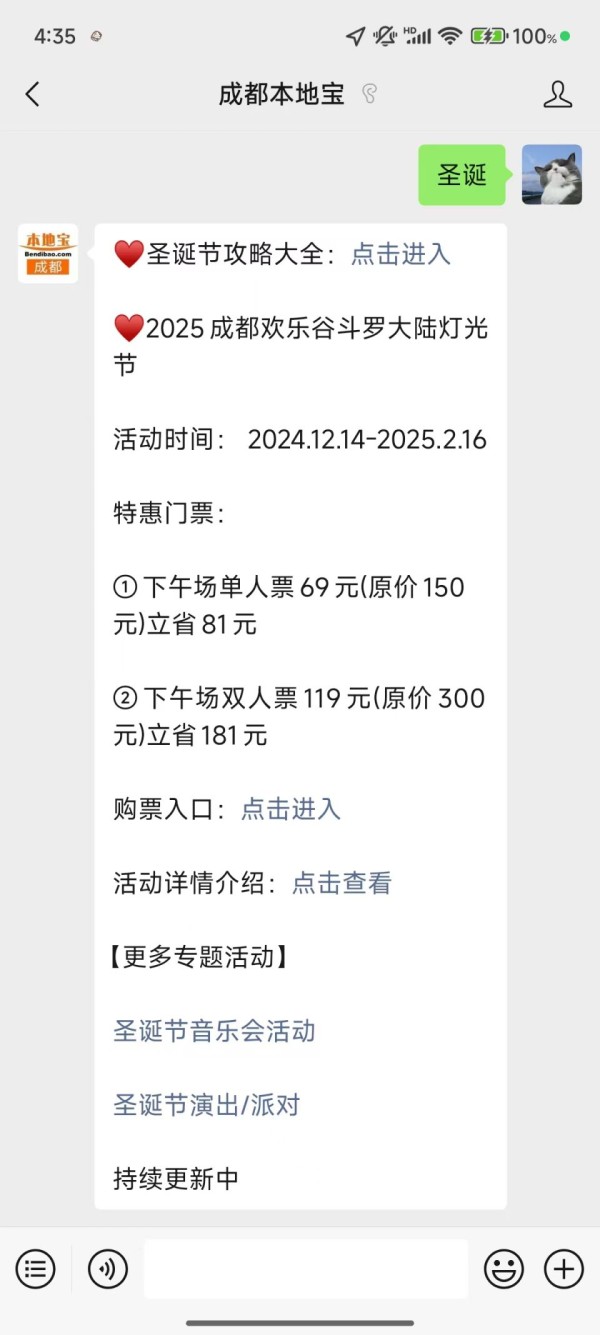Switch to voice input mode
Image resolution: width=600 pixels, height=1335 pixels.
108,1269
